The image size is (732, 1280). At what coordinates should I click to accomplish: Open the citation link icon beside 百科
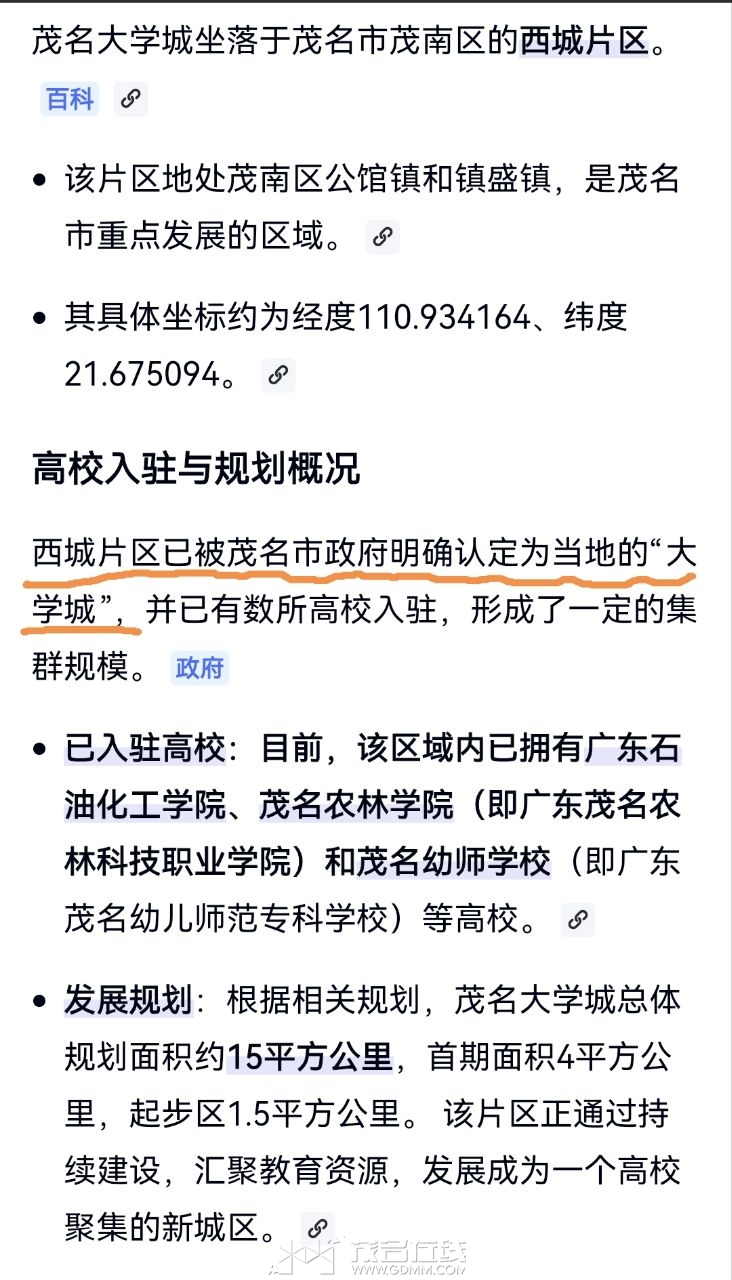[130, 99]
